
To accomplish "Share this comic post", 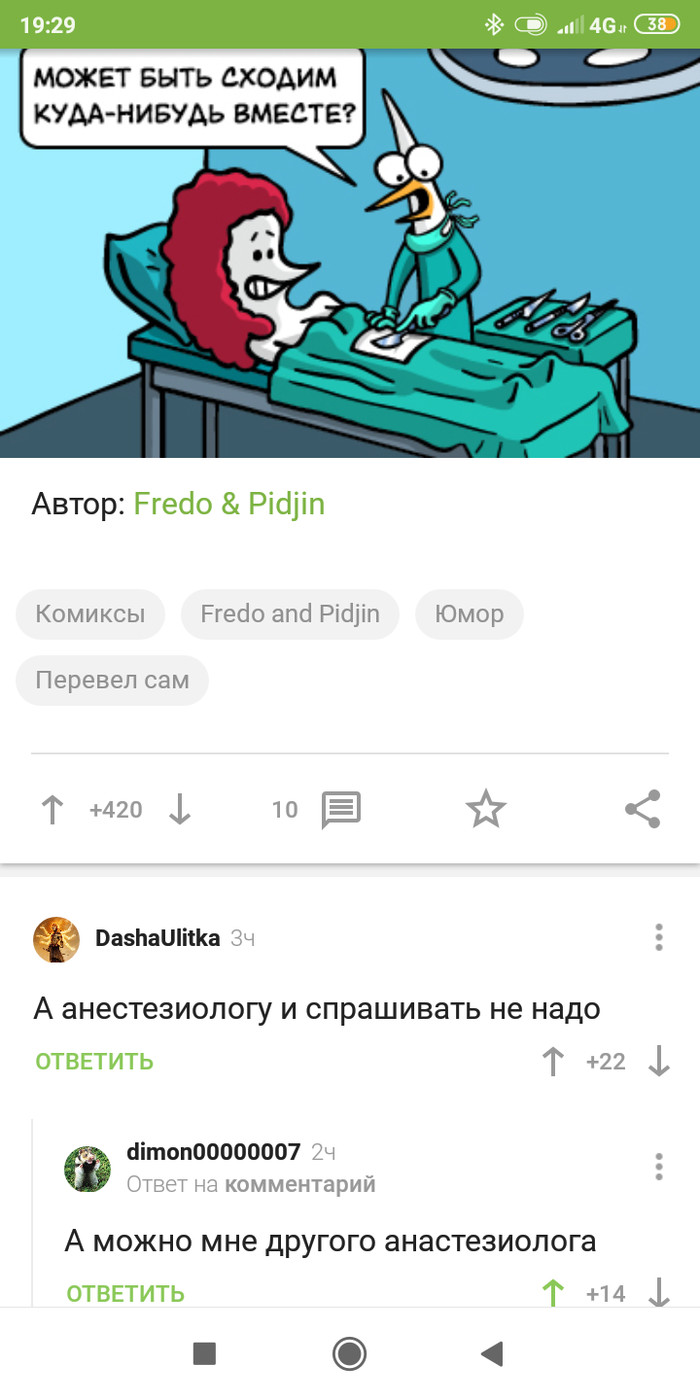I will 642,809.
